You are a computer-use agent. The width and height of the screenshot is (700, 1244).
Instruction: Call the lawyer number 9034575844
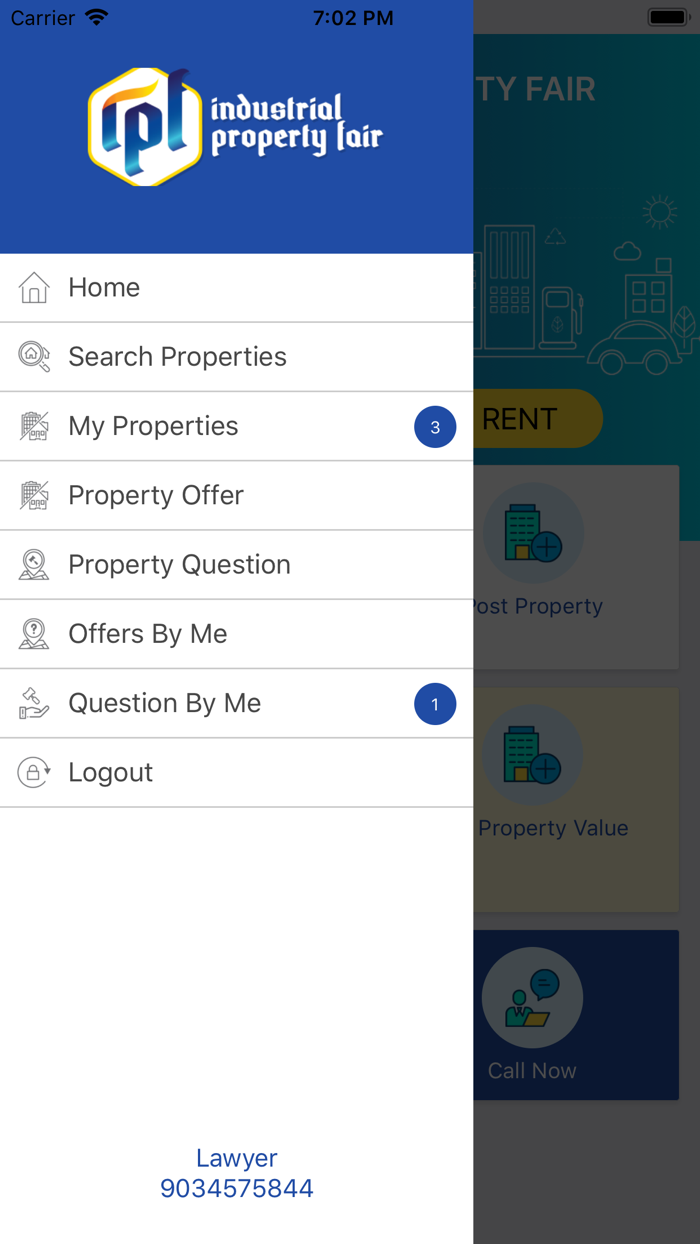pyautogui.click(x=237, y=1188)
